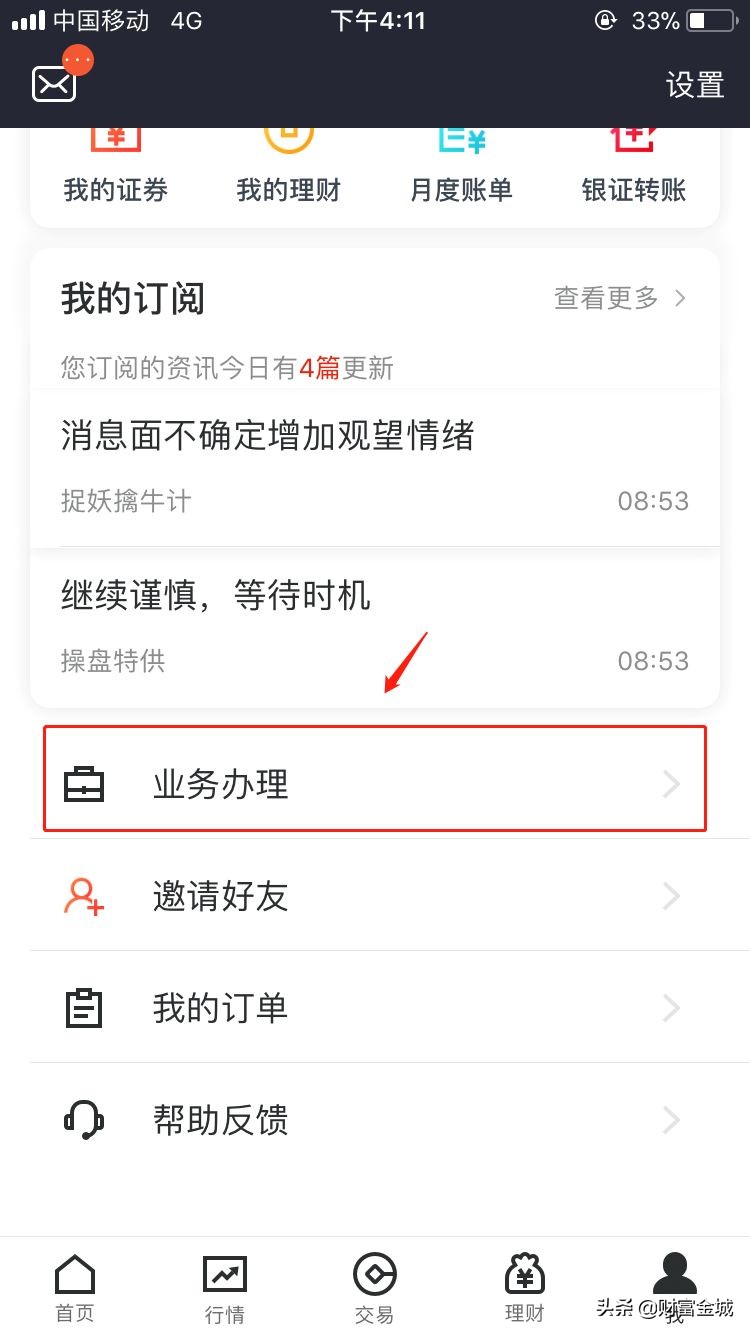The height and width of the screenshot is (1334, 750).
Task: Open the 交易 compass icon in bottom bar
Action: click(x=375, y=1276)
